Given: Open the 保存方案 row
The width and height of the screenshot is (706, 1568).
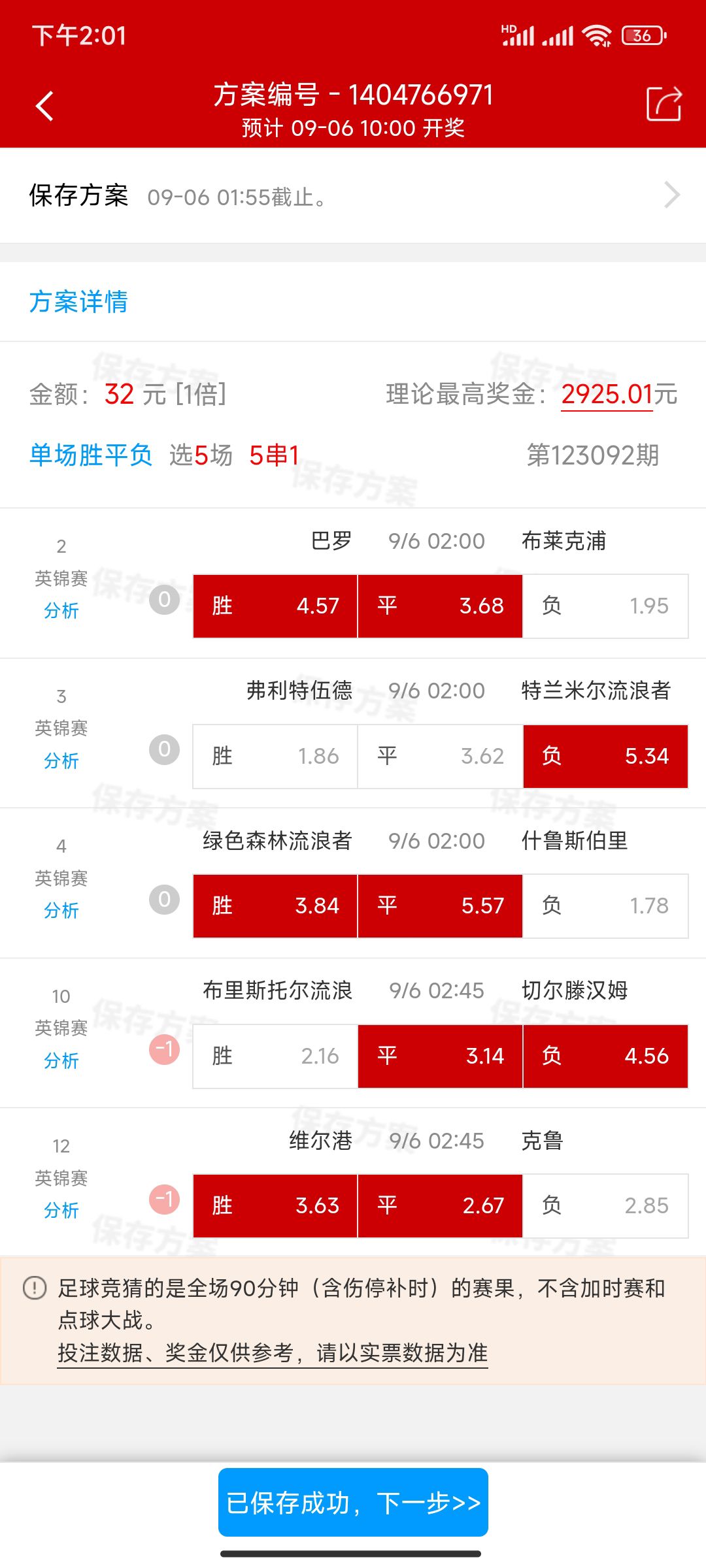Looking at the screenshot, I should pos(353,195).
